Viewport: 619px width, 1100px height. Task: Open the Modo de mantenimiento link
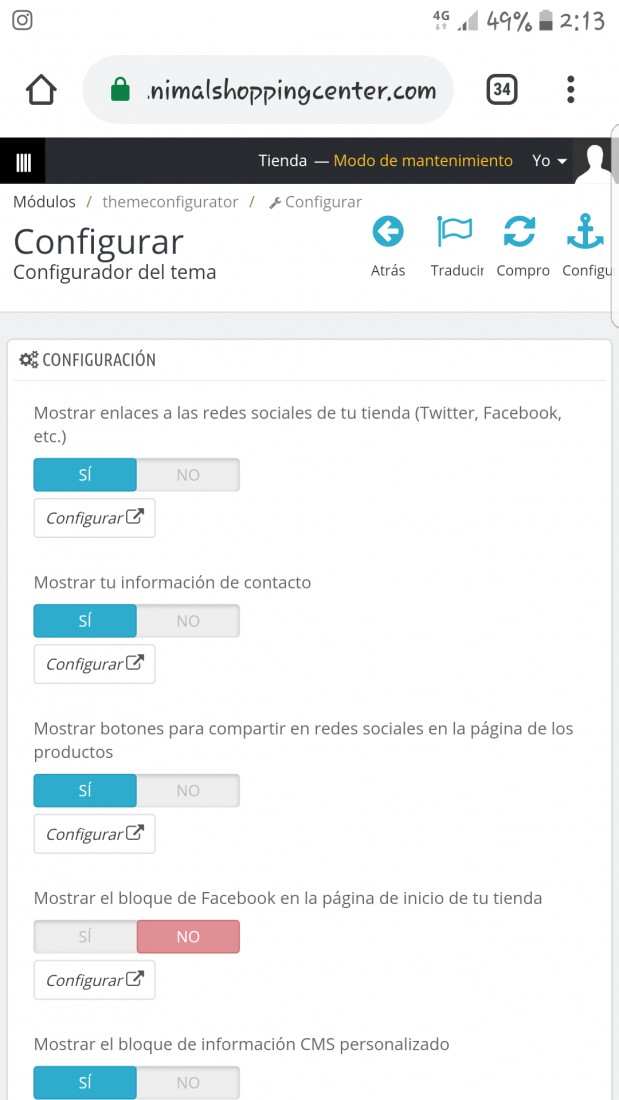[x=423, y=161]
